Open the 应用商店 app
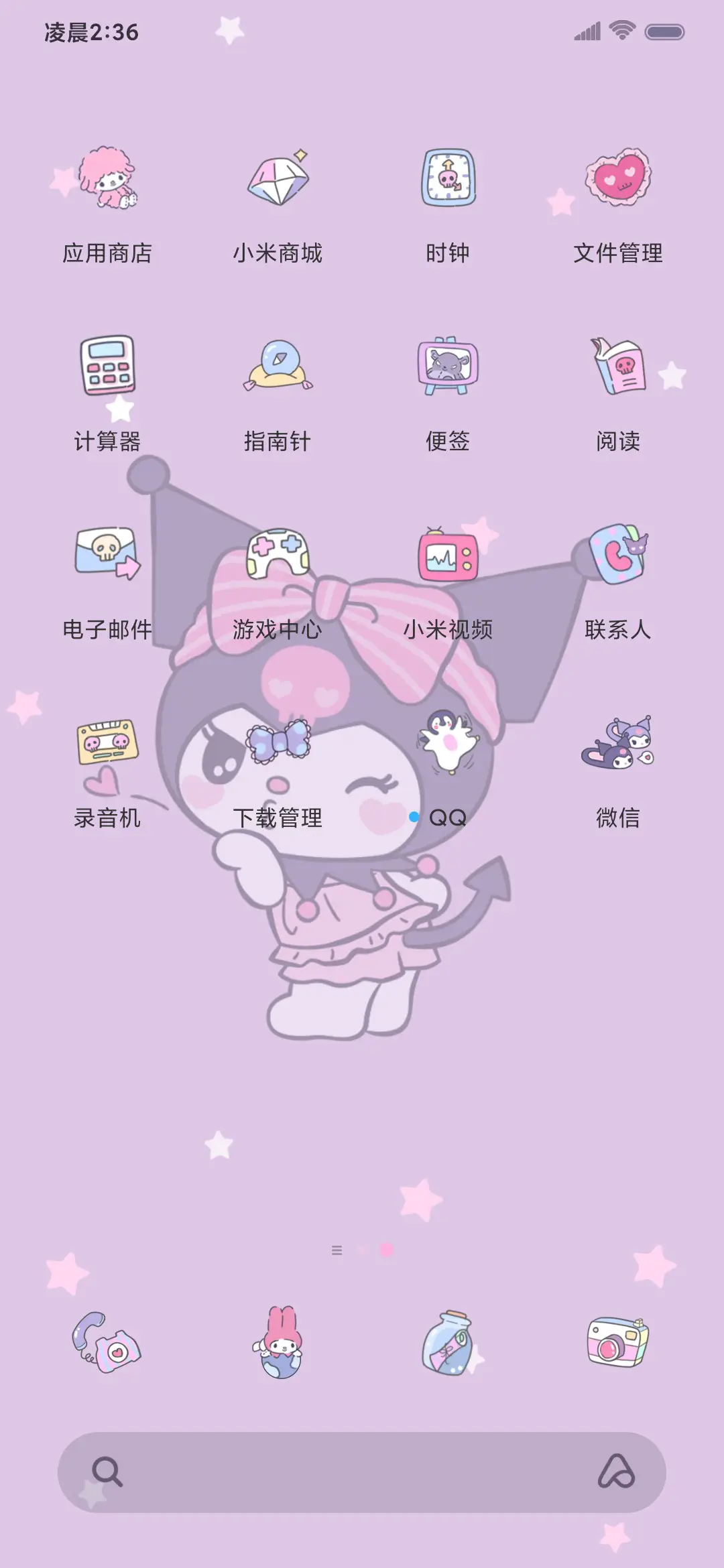This screenshot has width=724, height=1568. coord(107,181)
